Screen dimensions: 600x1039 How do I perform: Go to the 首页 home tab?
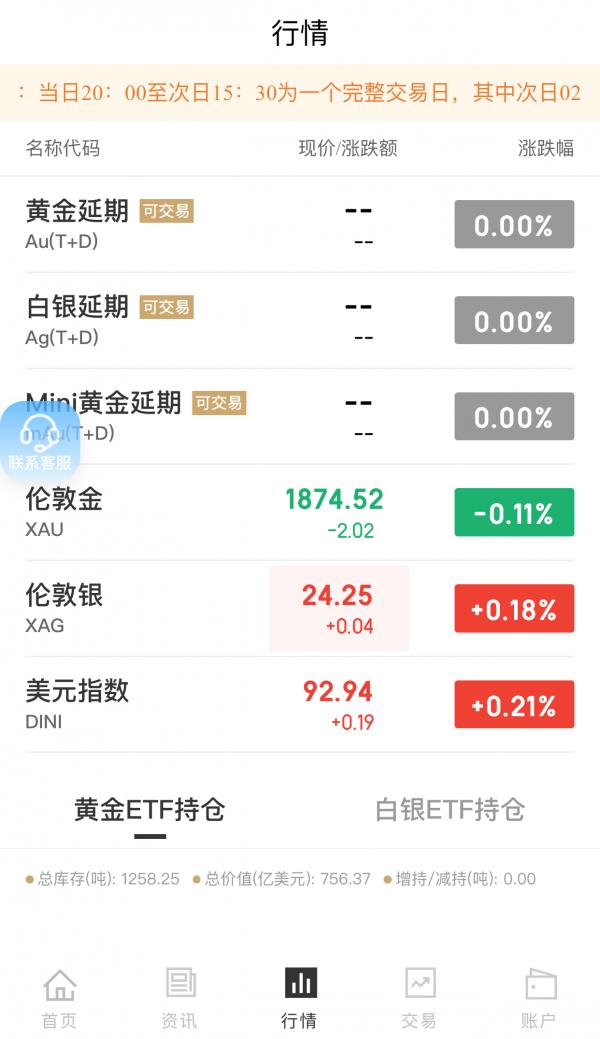[60, 999]
